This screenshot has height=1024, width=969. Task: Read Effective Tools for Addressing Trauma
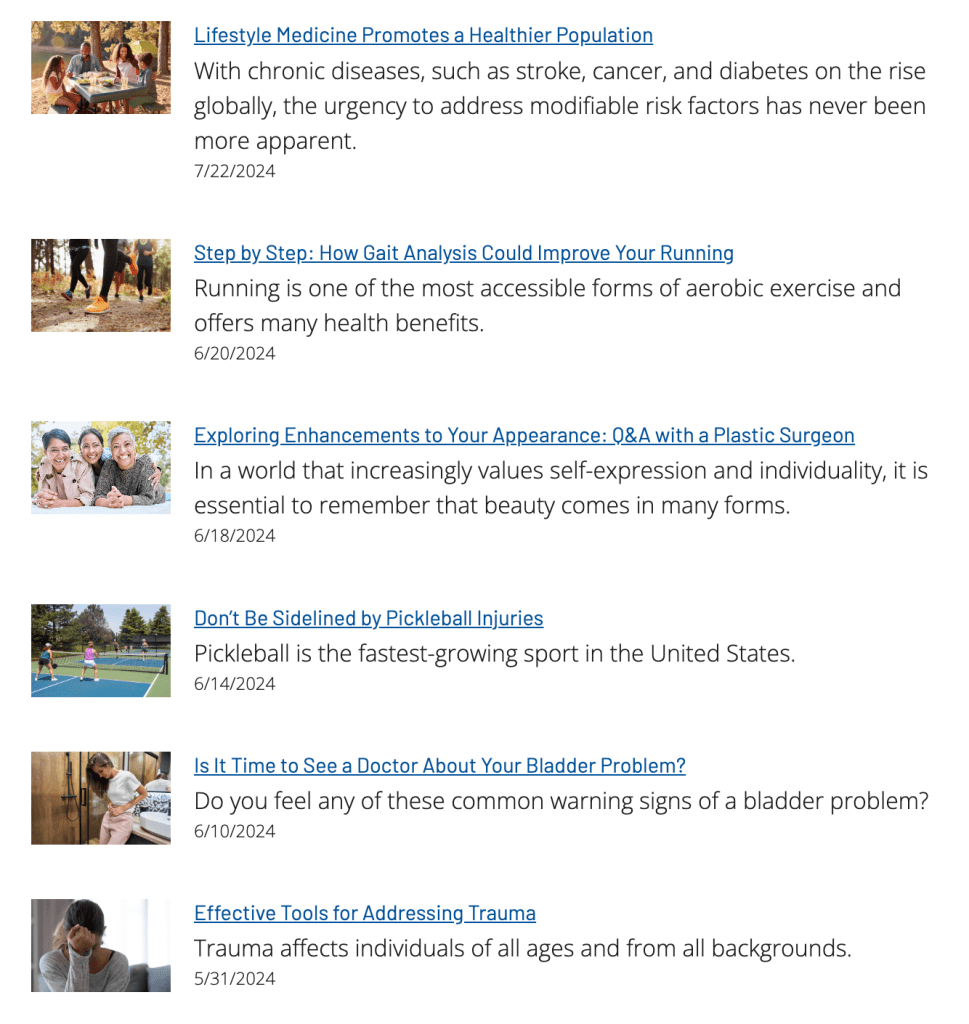[x=364, y=913]
